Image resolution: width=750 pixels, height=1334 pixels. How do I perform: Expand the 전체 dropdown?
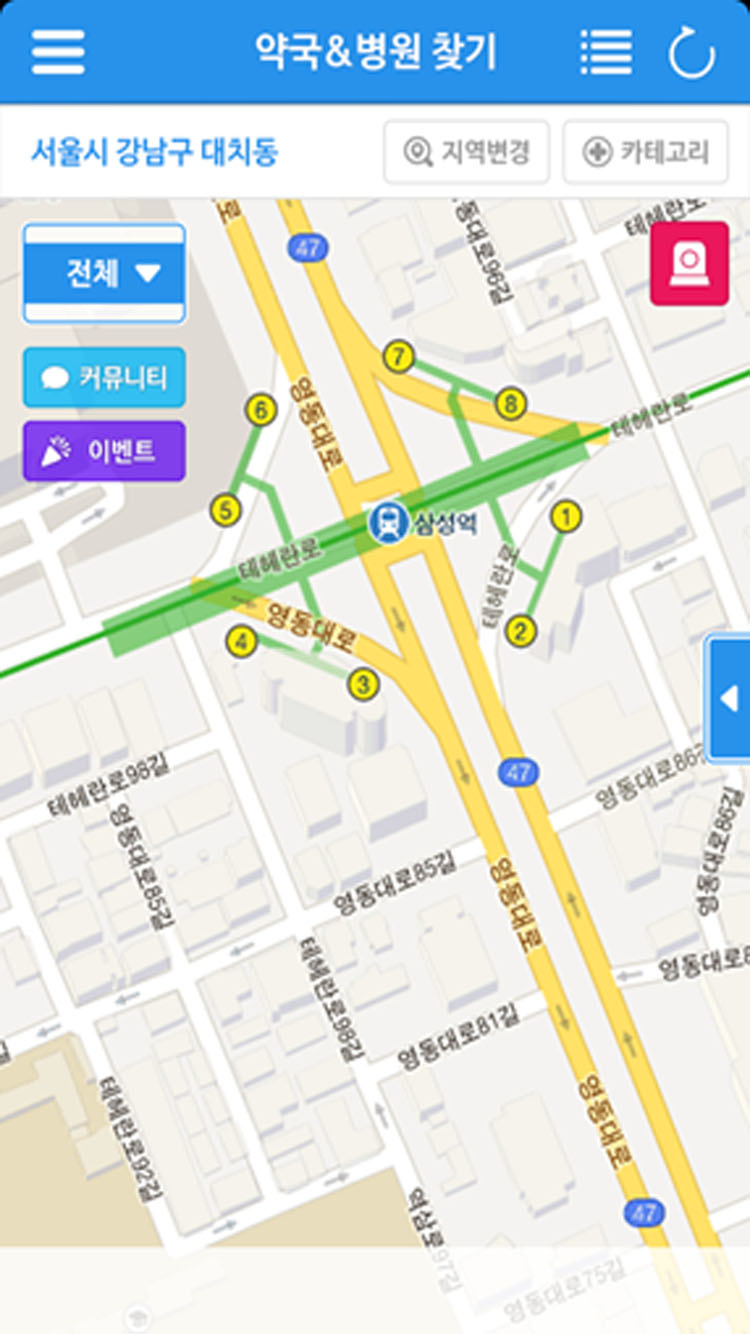(104, 273)
